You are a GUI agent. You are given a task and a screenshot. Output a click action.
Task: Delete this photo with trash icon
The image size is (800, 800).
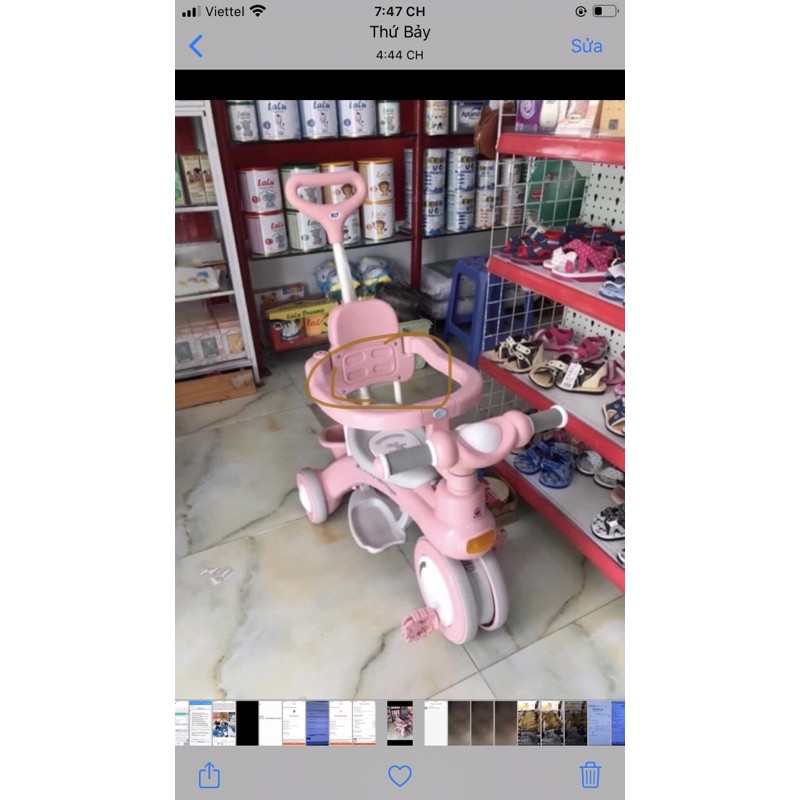pyautogui.click(x=590, y=774)
